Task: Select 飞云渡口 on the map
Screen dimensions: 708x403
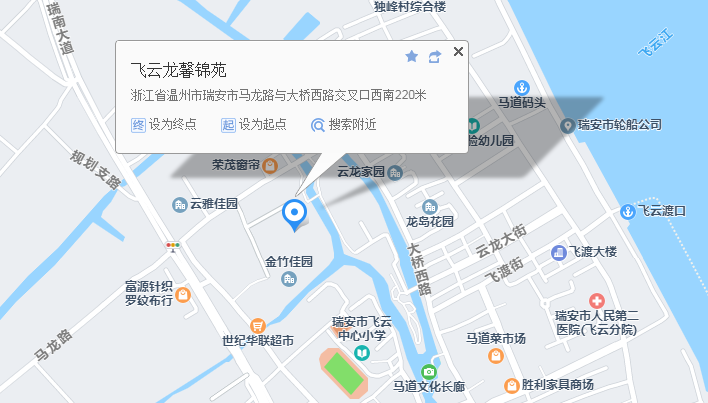Action: point(628,211)
